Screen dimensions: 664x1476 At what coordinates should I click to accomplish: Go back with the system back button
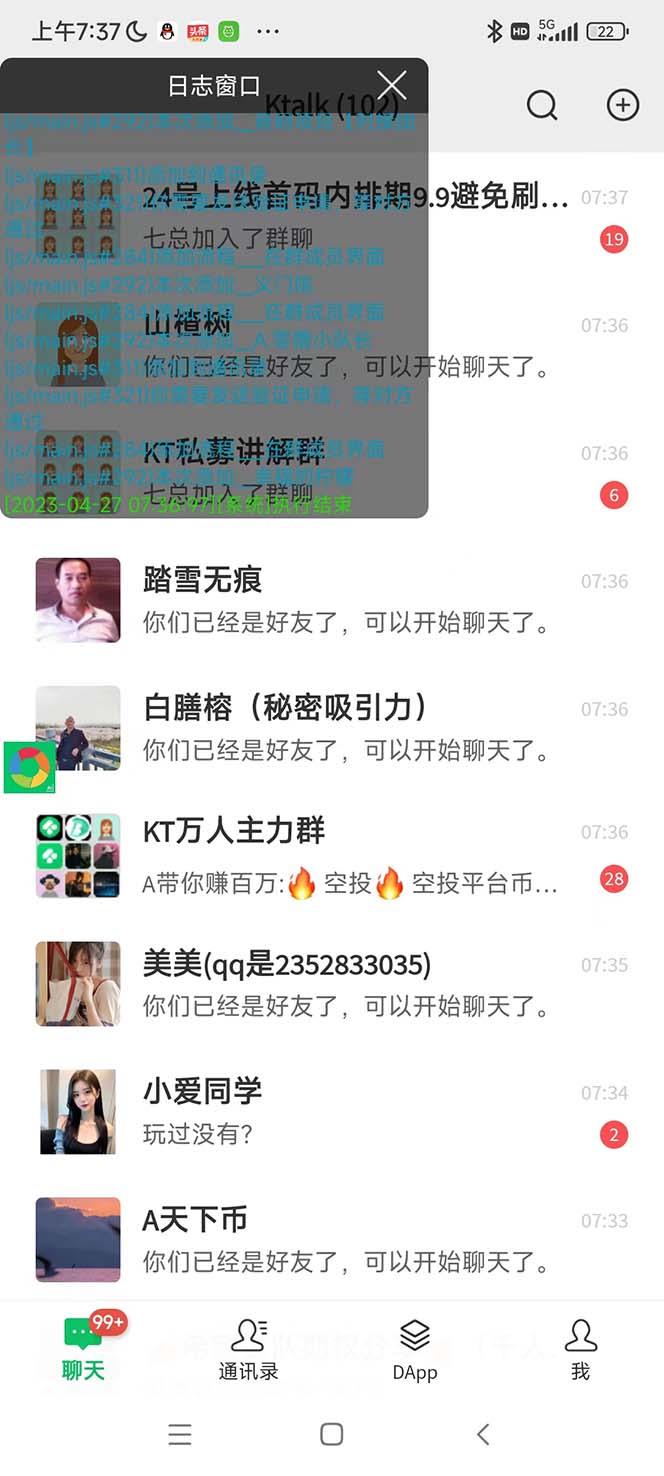click(x=483, y=1434)
